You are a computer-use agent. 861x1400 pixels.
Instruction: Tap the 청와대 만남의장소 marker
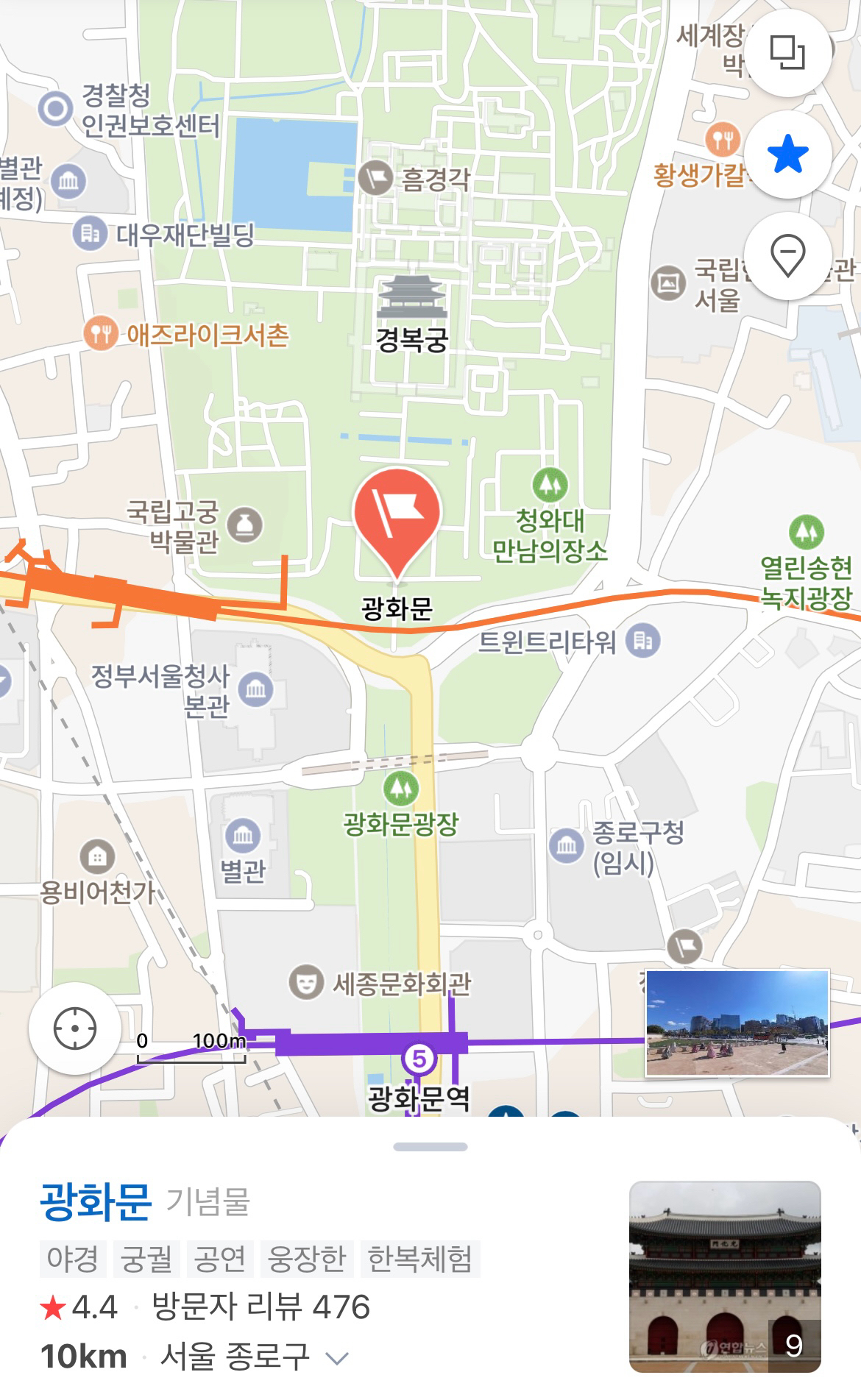[550, 484]
